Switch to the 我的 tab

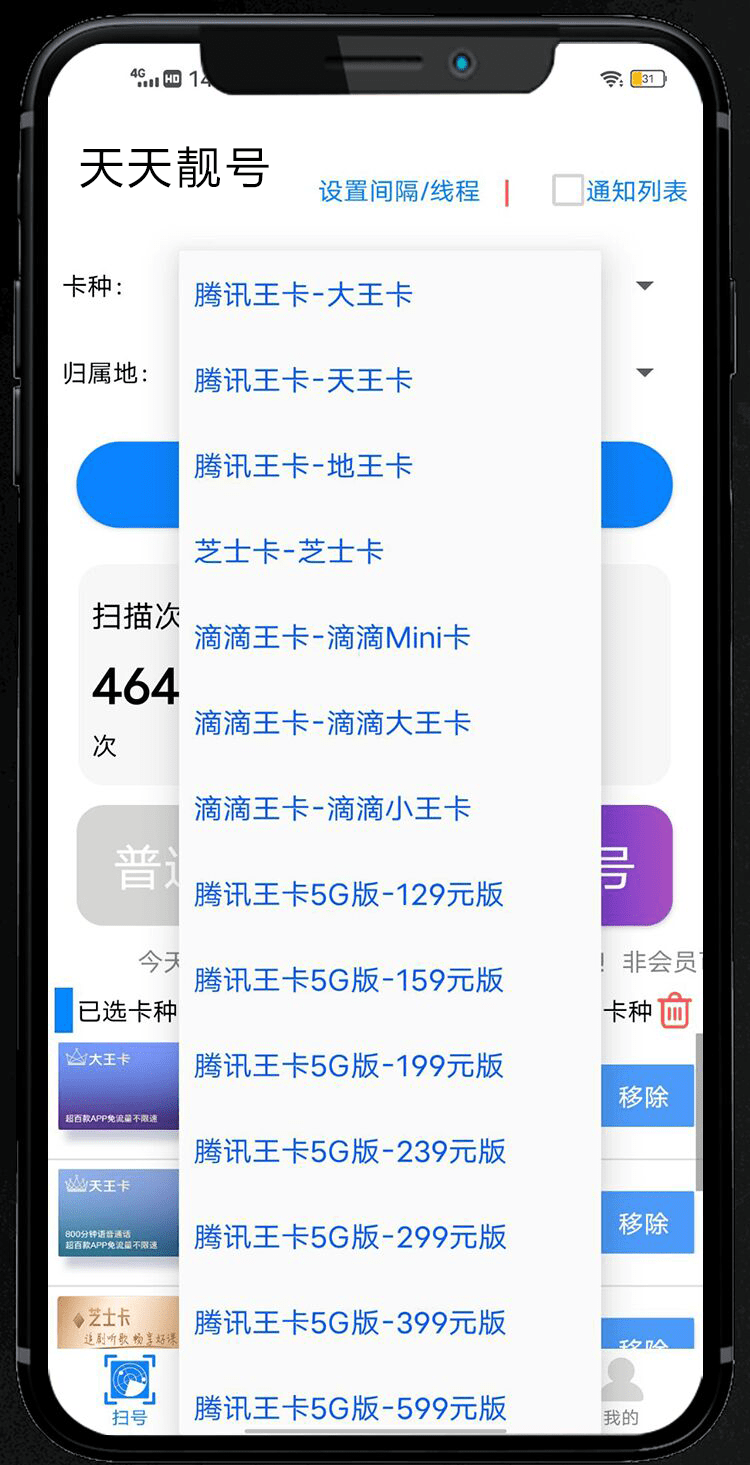pyautogui.click(x=621, y=1390)
